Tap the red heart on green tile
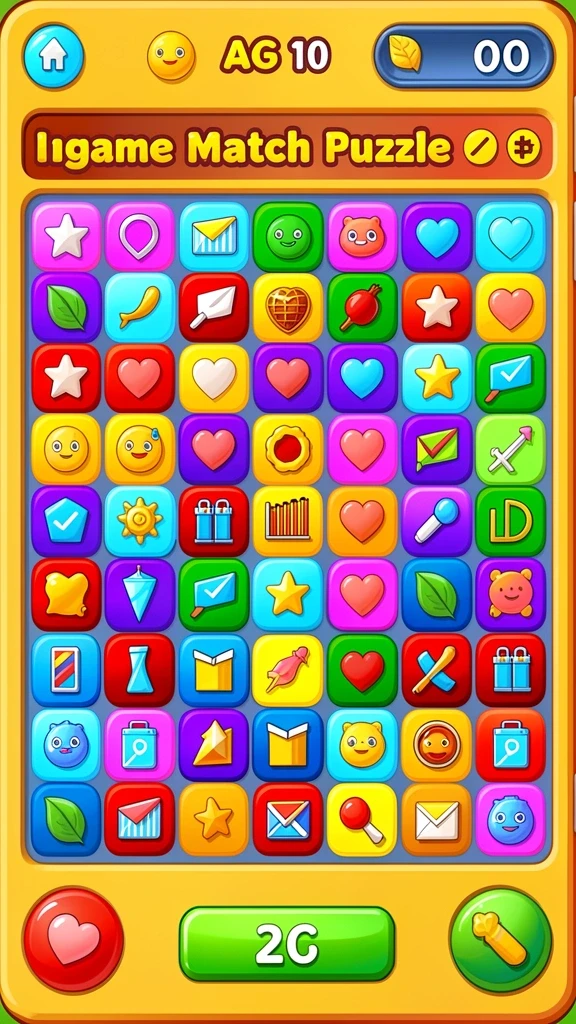The image size is (576, 1024). click(x=362, y=671)
